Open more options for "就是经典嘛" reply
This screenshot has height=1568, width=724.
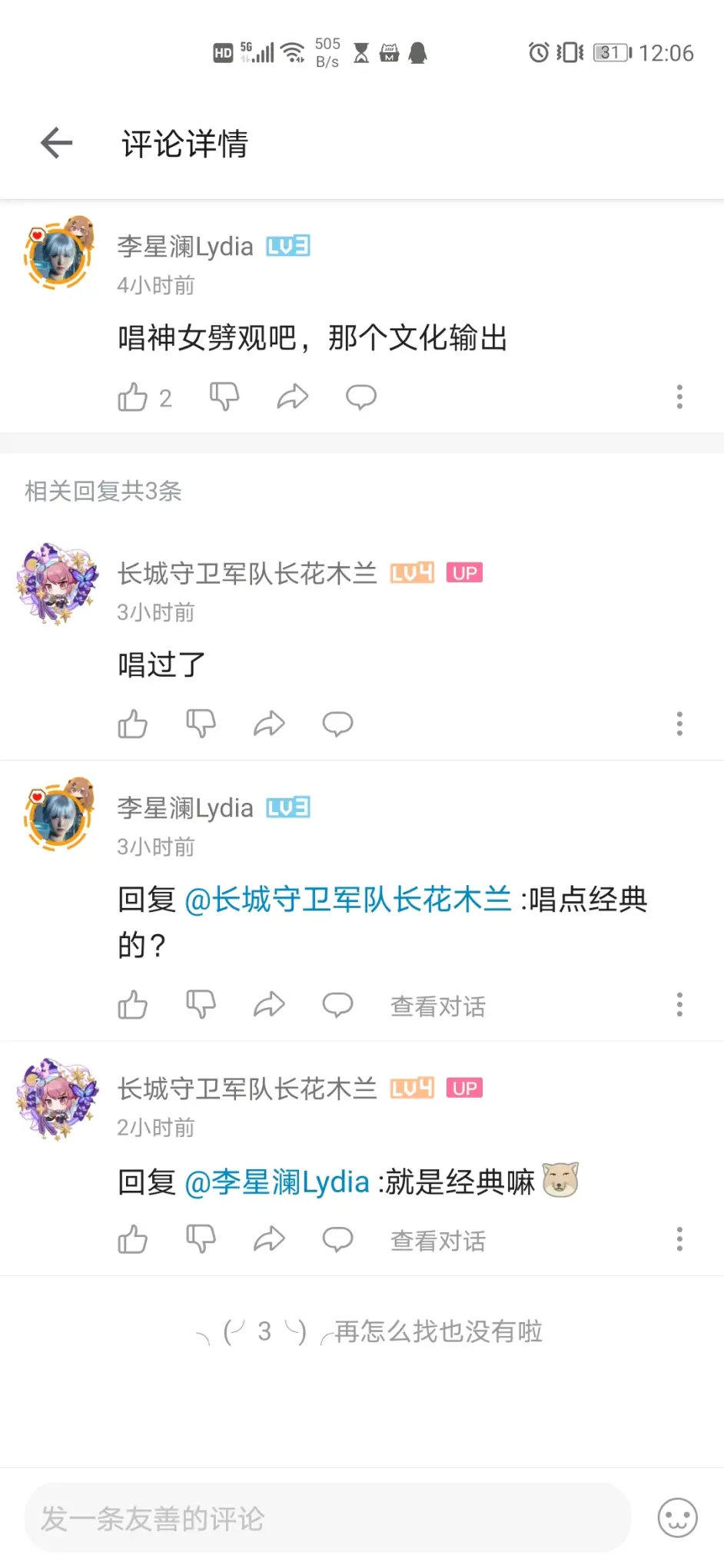click(679, 1239)
